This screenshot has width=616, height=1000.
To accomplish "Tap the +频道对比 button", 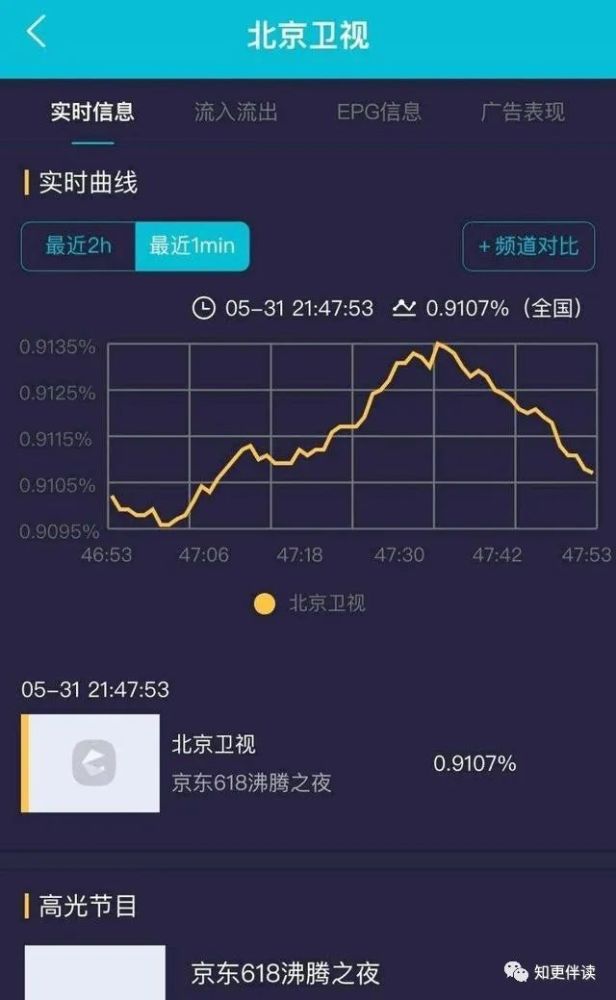I will tap(528, 246).
